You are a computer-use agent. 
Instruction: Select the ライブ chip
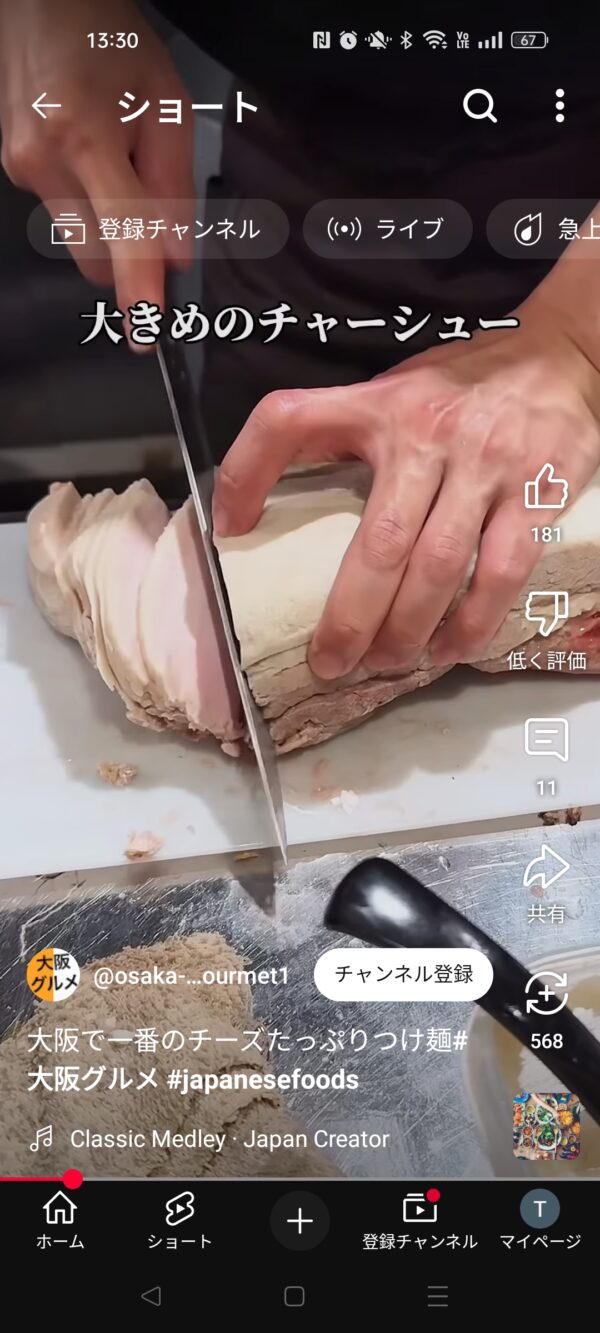pos(387,229)
